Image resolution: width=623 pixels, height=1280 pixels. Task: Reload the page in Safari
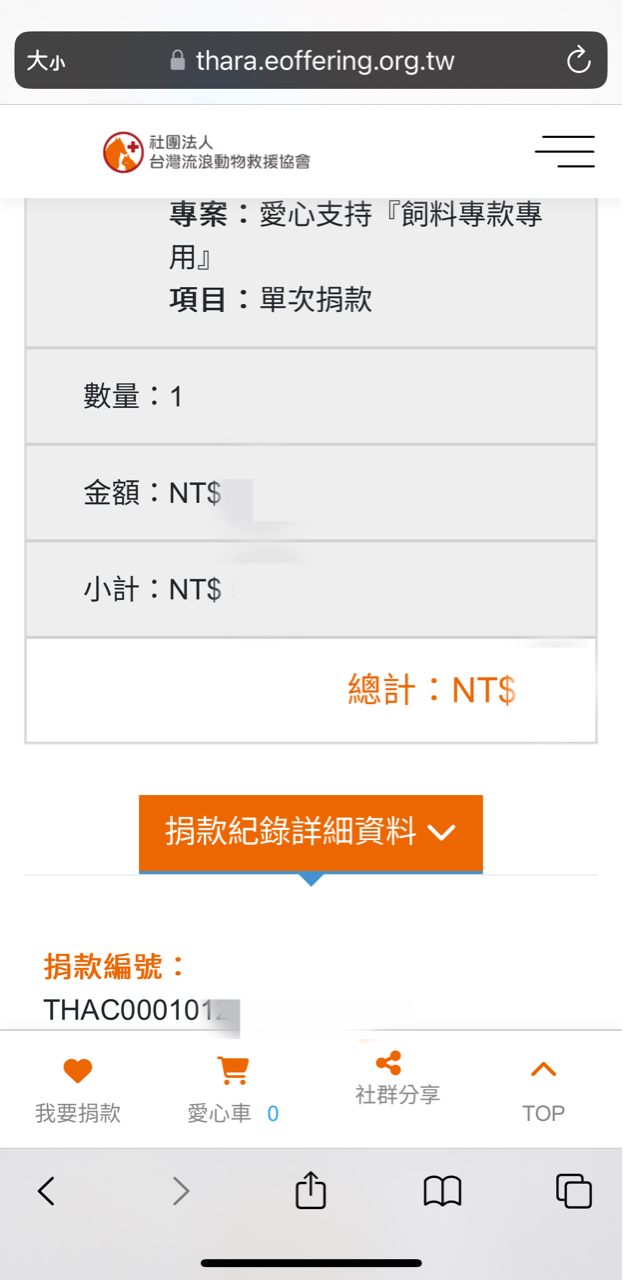[x=579, y=61]
